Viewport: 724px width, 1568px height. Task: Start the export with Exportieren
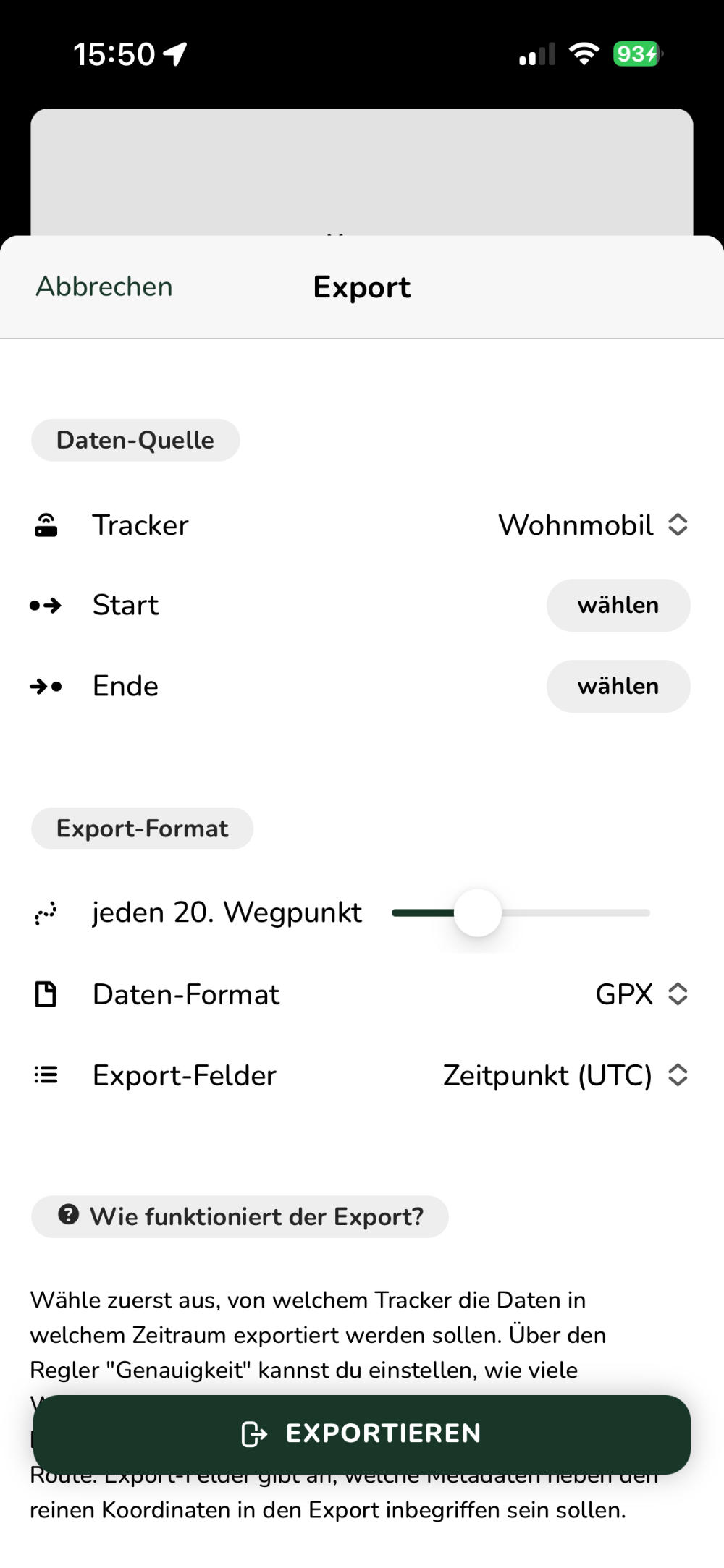point(362,1433)
